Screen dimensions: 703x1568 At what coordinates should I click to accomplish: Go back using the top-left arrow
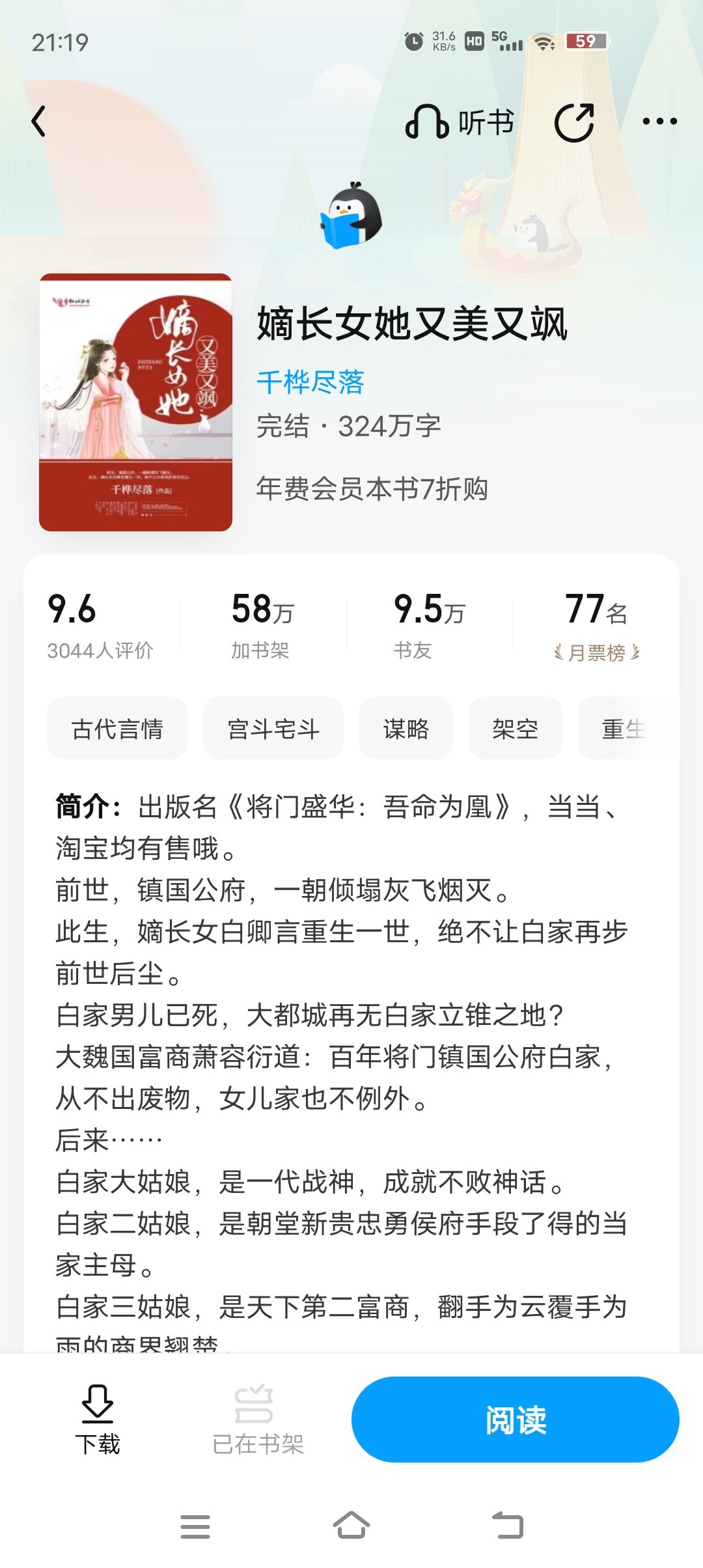coord(39,121)
